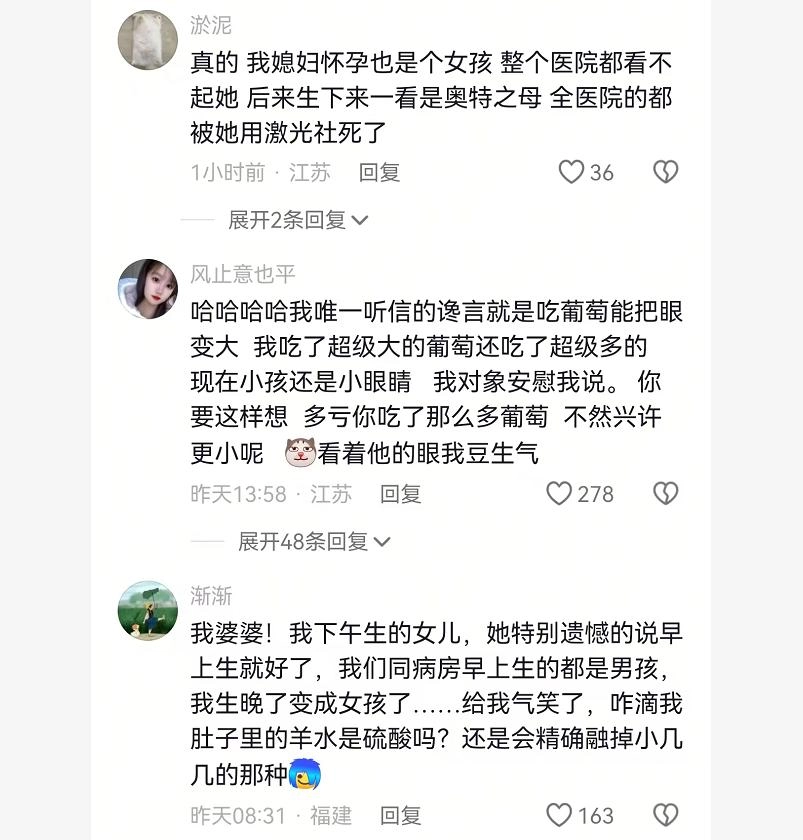Expand 2 replies under 淤泥's comment
Screen dimensions: 803x840
click(297, 220)
